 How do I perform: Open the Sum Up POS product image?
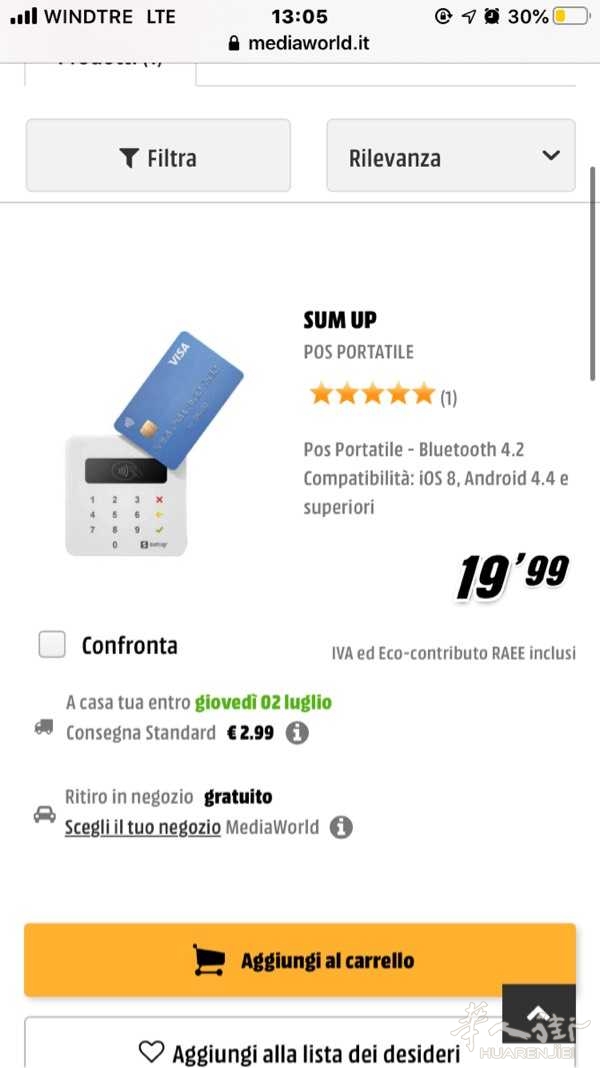pyautogui.click(x=154, y=443)
